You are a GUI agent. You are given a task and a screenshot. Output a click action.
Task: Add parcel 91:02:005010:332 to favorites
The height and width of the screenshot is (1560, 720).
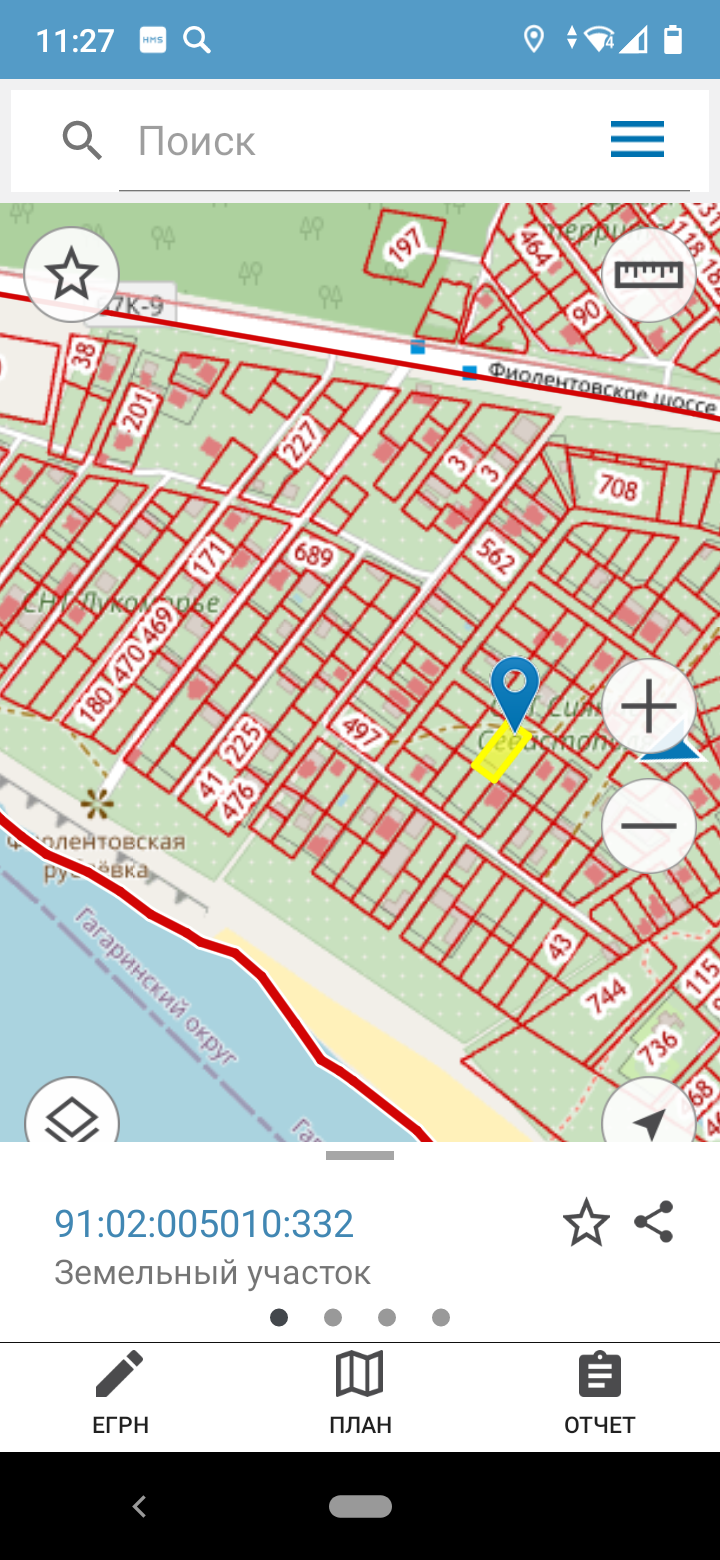(x=585, y=1224)
